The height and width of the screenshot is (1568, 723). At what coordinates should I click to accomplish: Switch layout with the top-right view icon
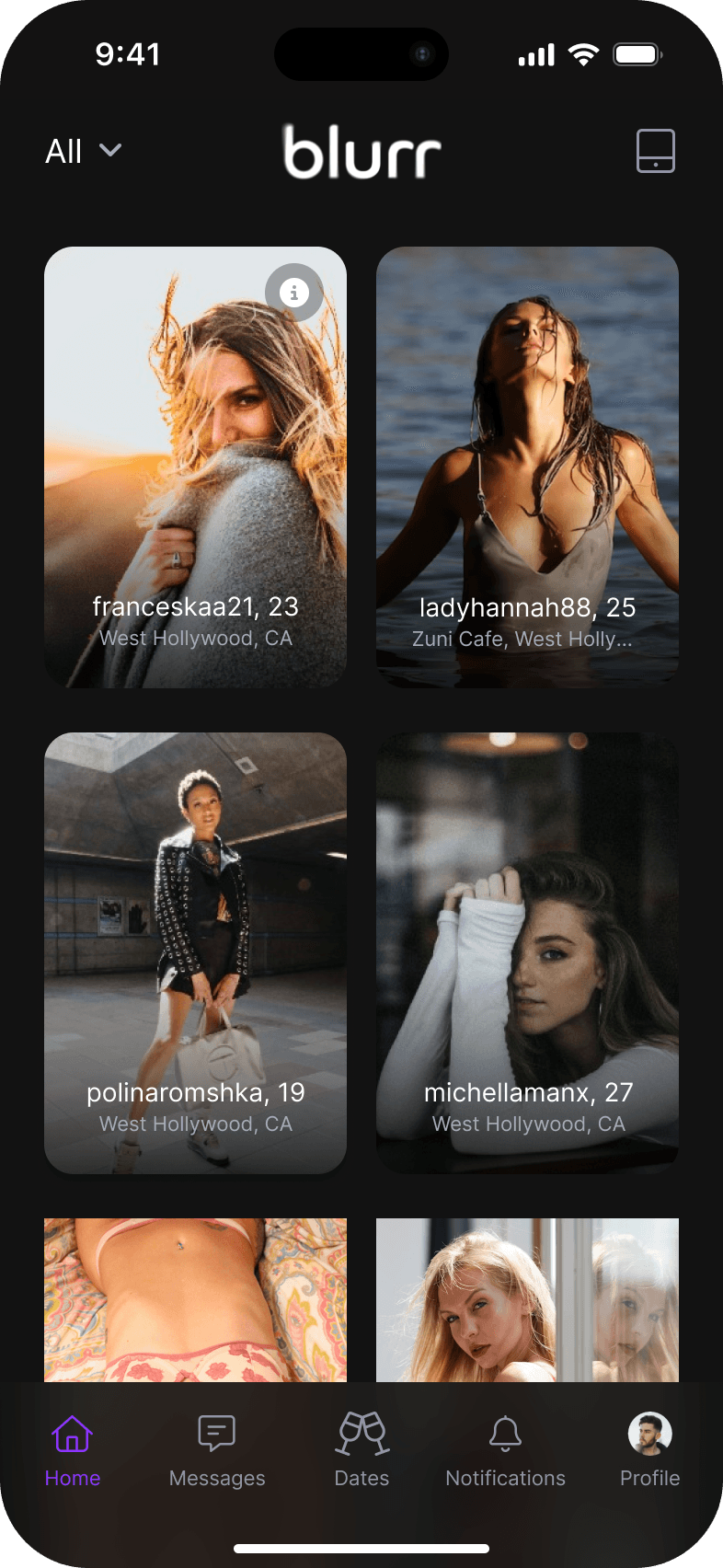coord(655,151)
